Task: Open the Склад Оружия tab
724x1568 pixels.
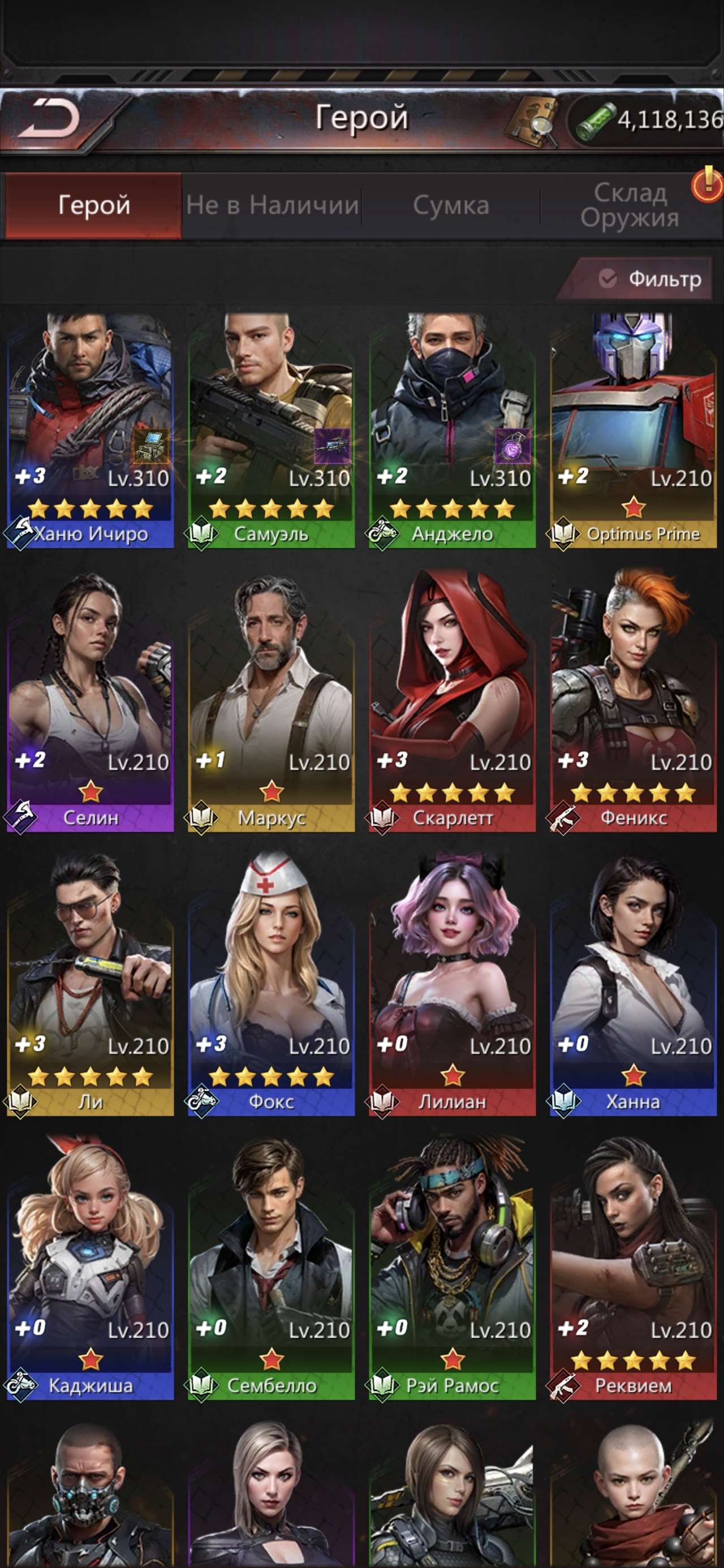Action: click(630, 206)
